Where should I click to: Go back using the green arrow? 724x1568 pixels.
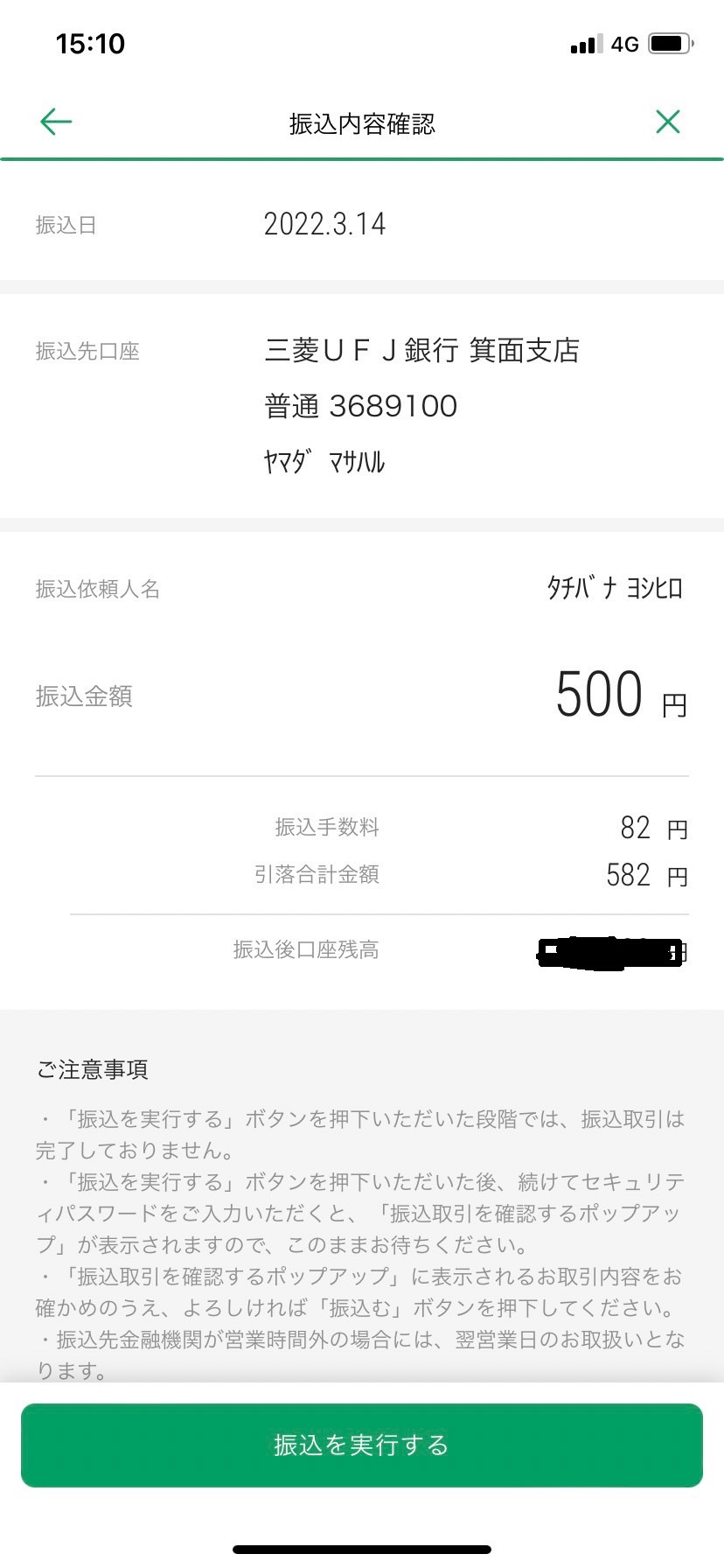click(x=56, y=122)
